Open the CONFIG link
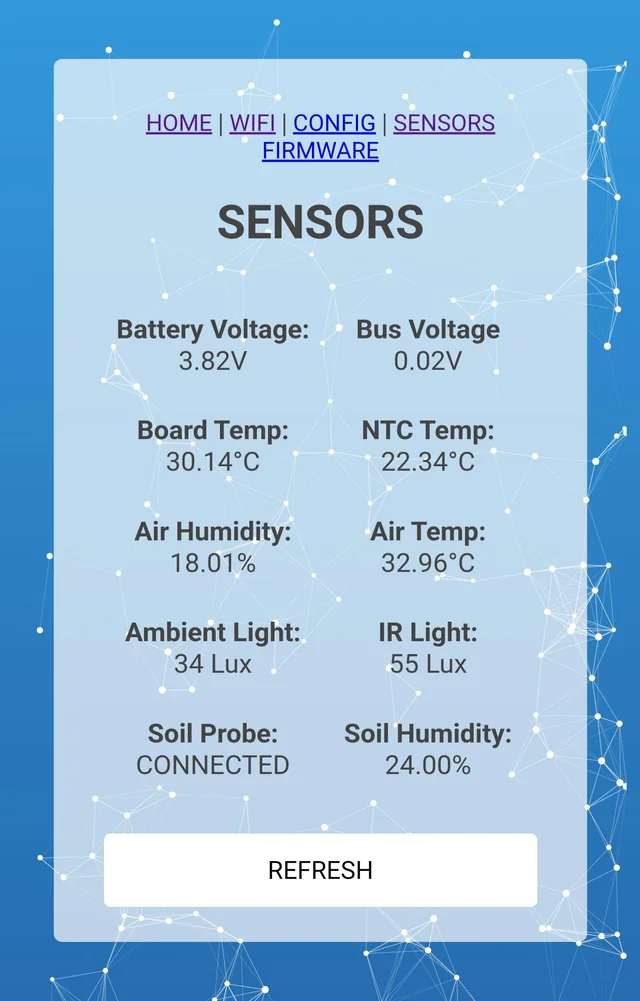 click(334, 123)
